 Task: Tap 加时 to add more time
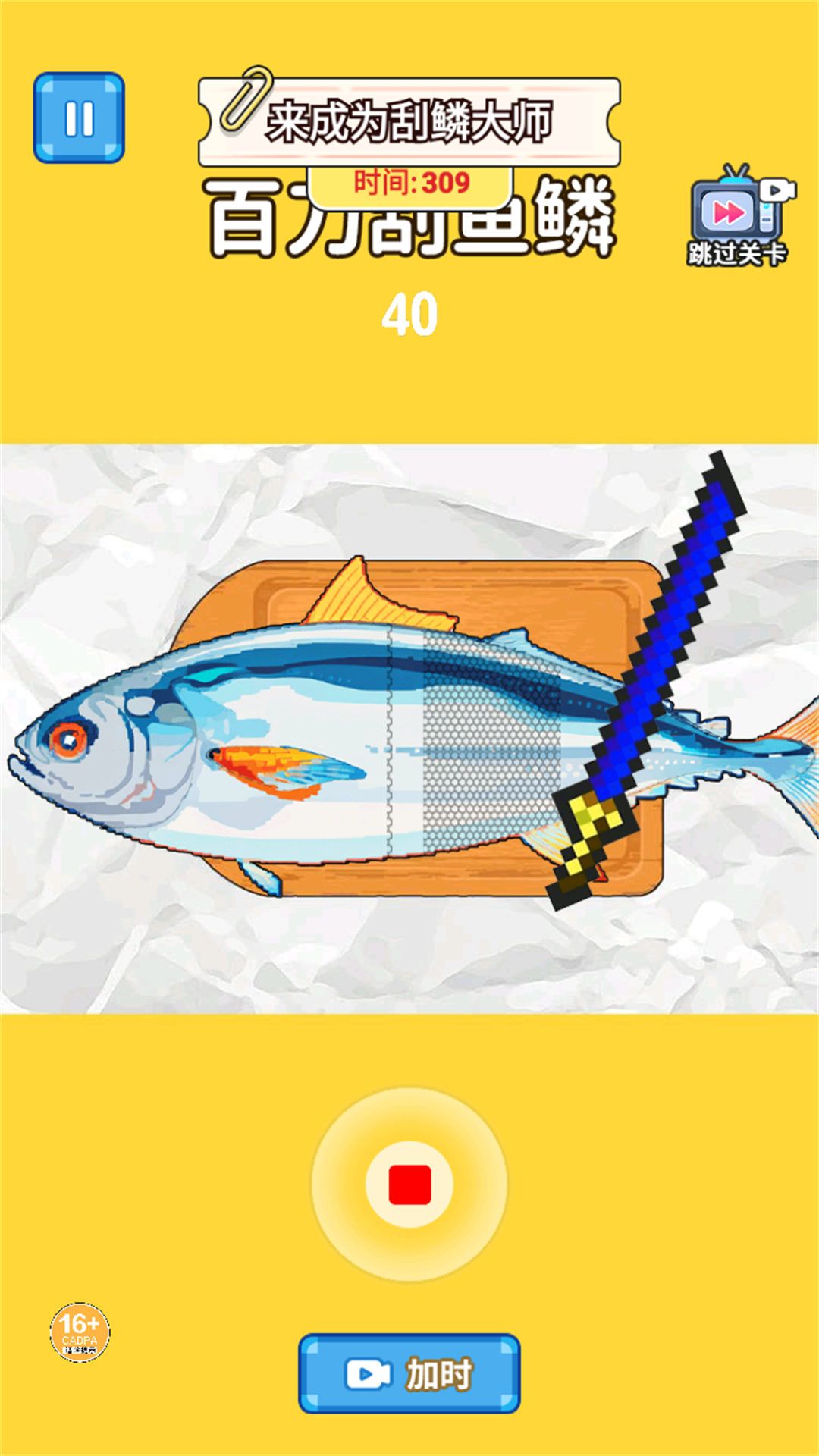coord(409,1374)
